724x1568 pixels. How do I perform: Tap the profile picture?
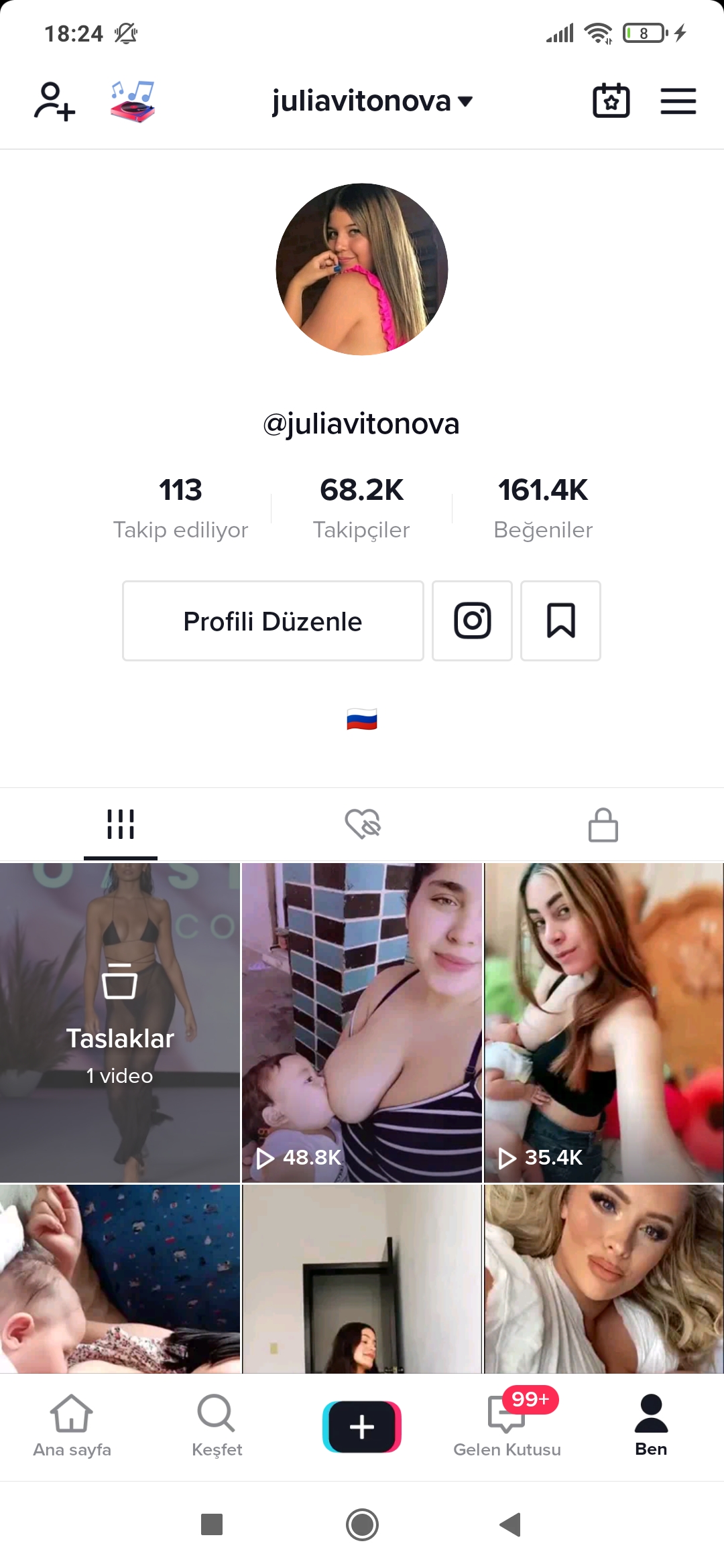[x=362, y=269]
